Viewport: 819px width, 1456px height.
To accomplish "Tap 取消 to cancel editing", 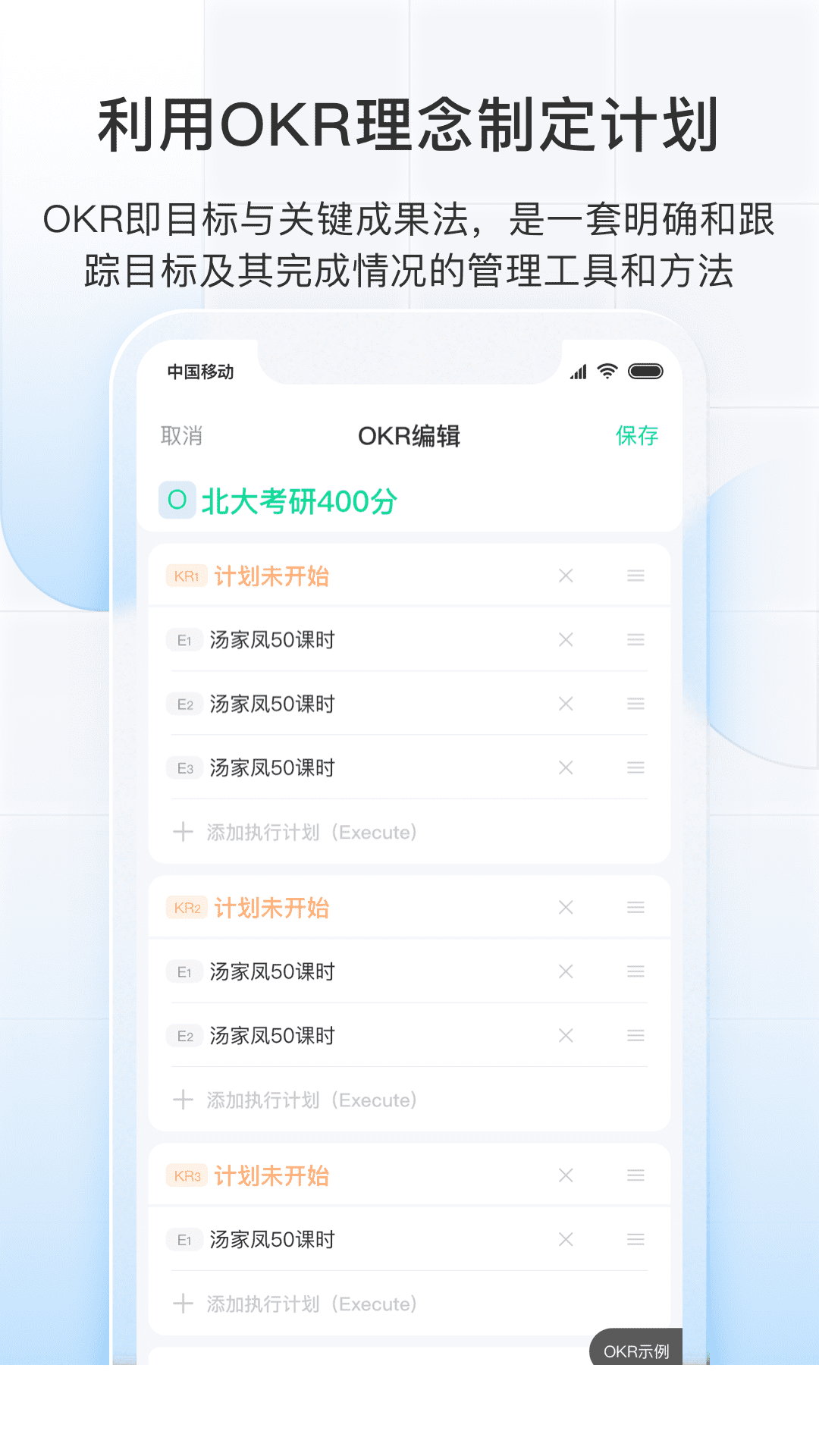I will [180, 436].
